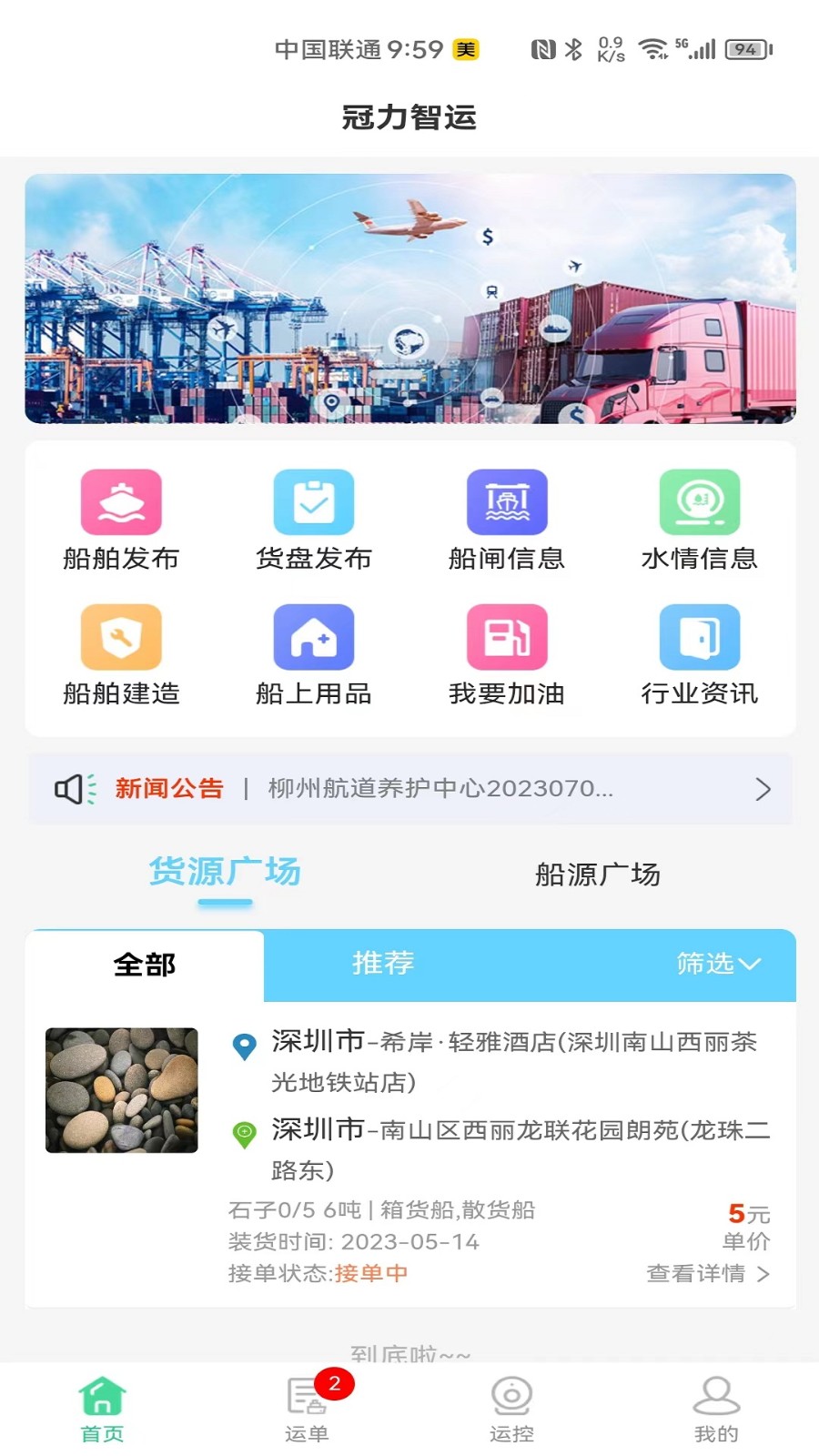Image resolution: width=819 pixels, height=1456 pixels.
Task: Open the 运控 monitoring tab icon
Action: point(513,1401)
